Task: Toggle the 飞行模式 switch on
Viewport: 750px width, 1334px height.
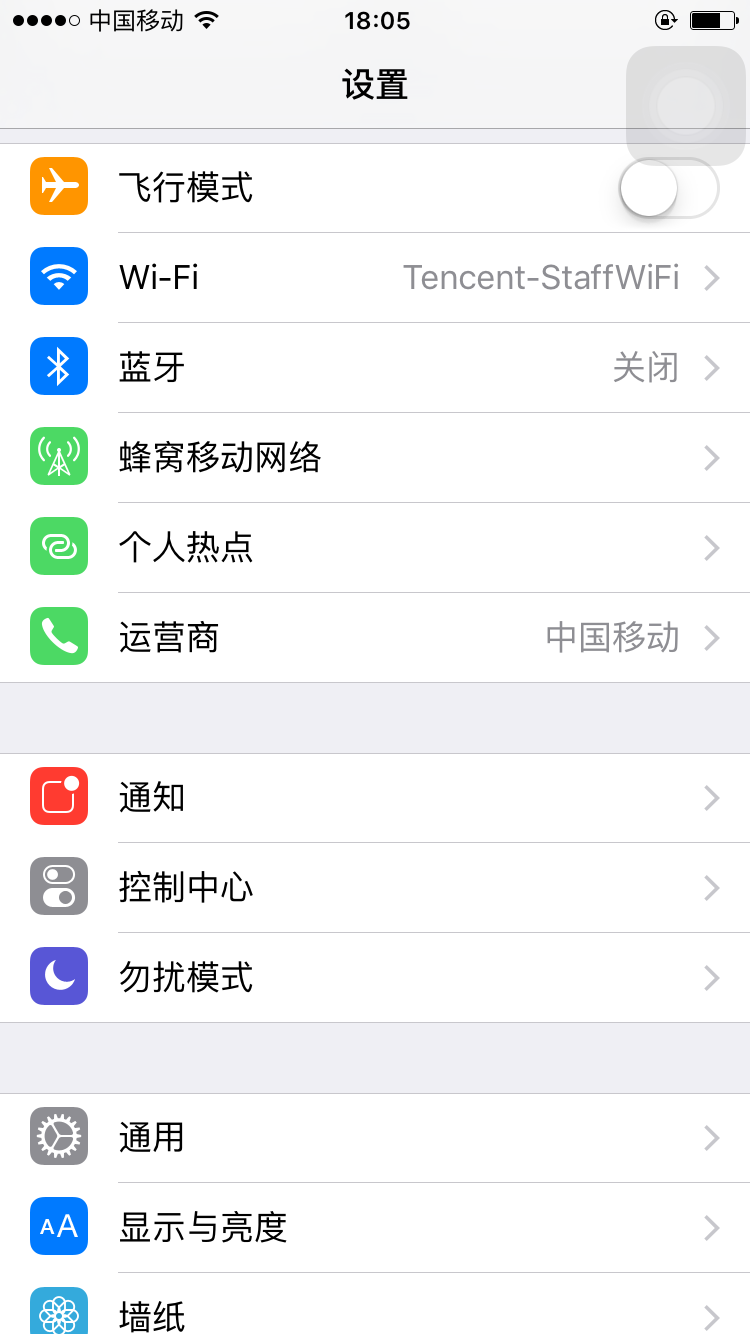Action: coord(668,187)
